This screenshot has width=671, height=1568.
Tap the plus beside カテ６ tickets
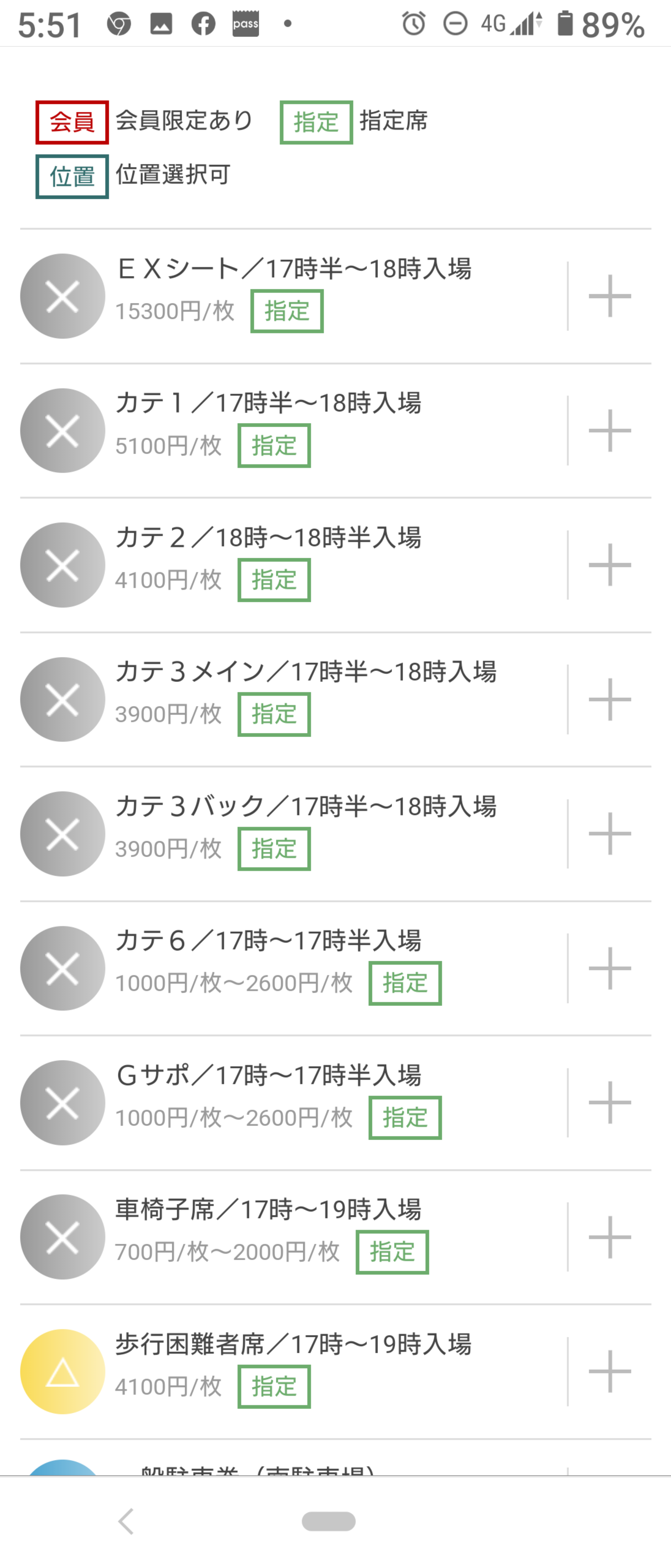609,968
